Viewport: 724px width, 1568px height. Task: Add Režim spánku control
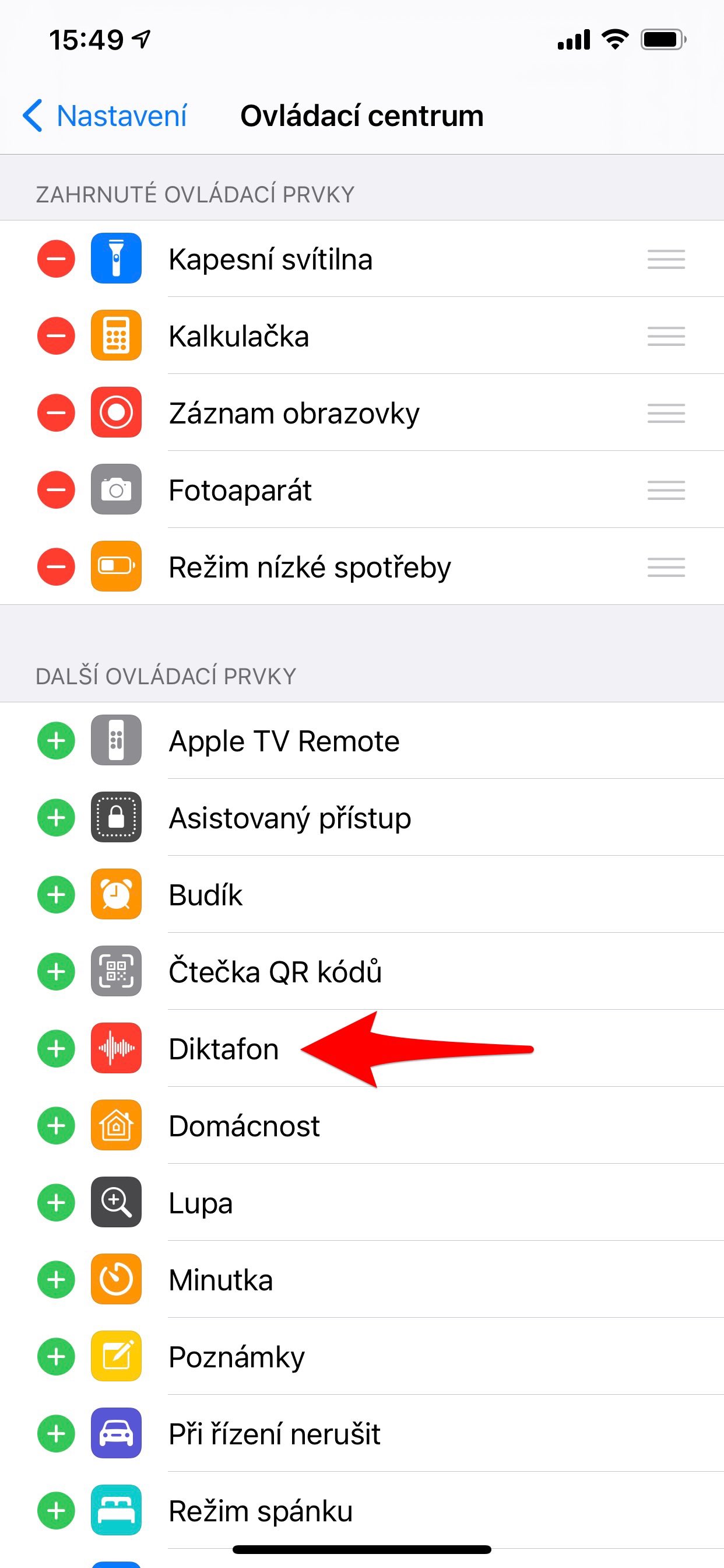coord(56,1511)
